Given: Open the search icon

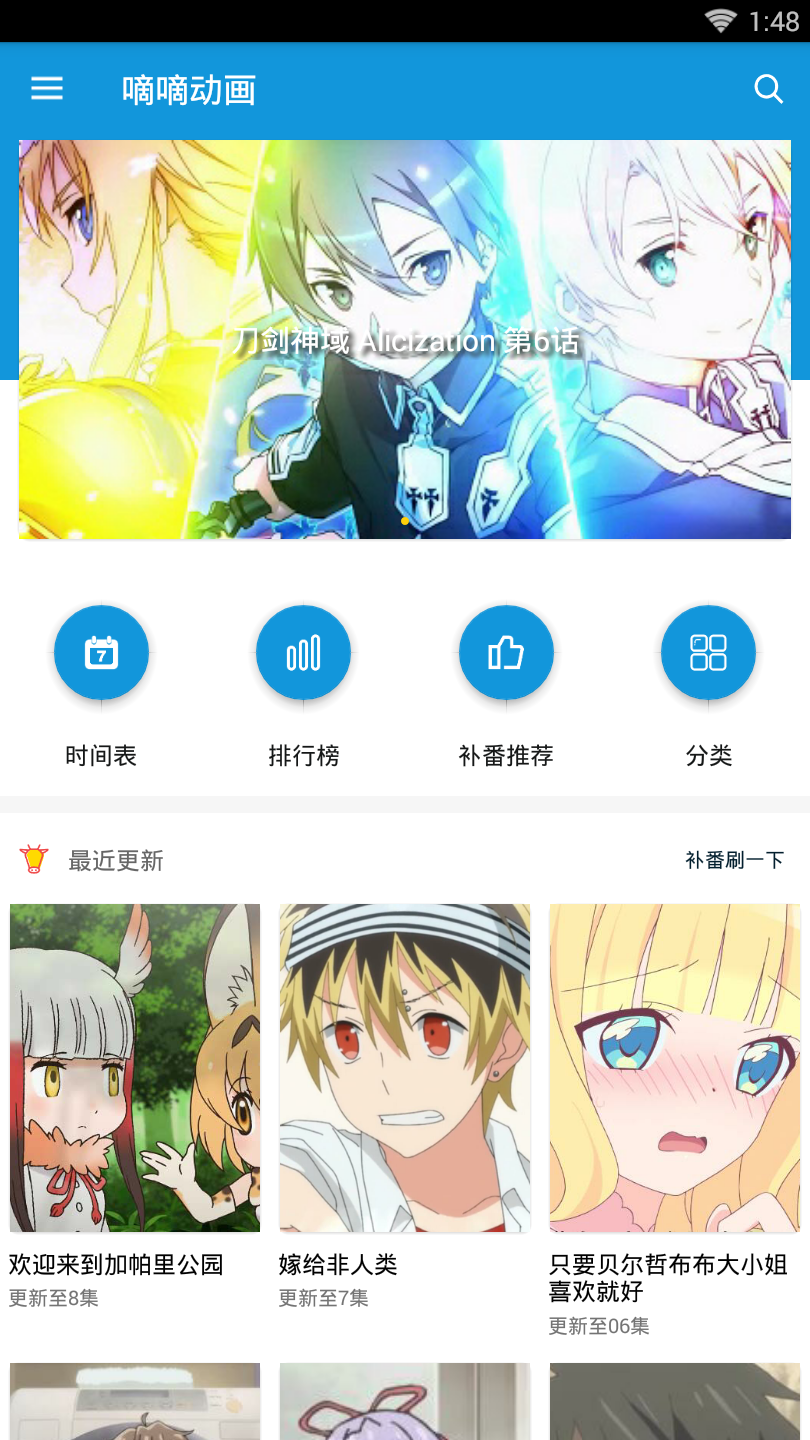Looking at the screenshot, I should [768, 88].
